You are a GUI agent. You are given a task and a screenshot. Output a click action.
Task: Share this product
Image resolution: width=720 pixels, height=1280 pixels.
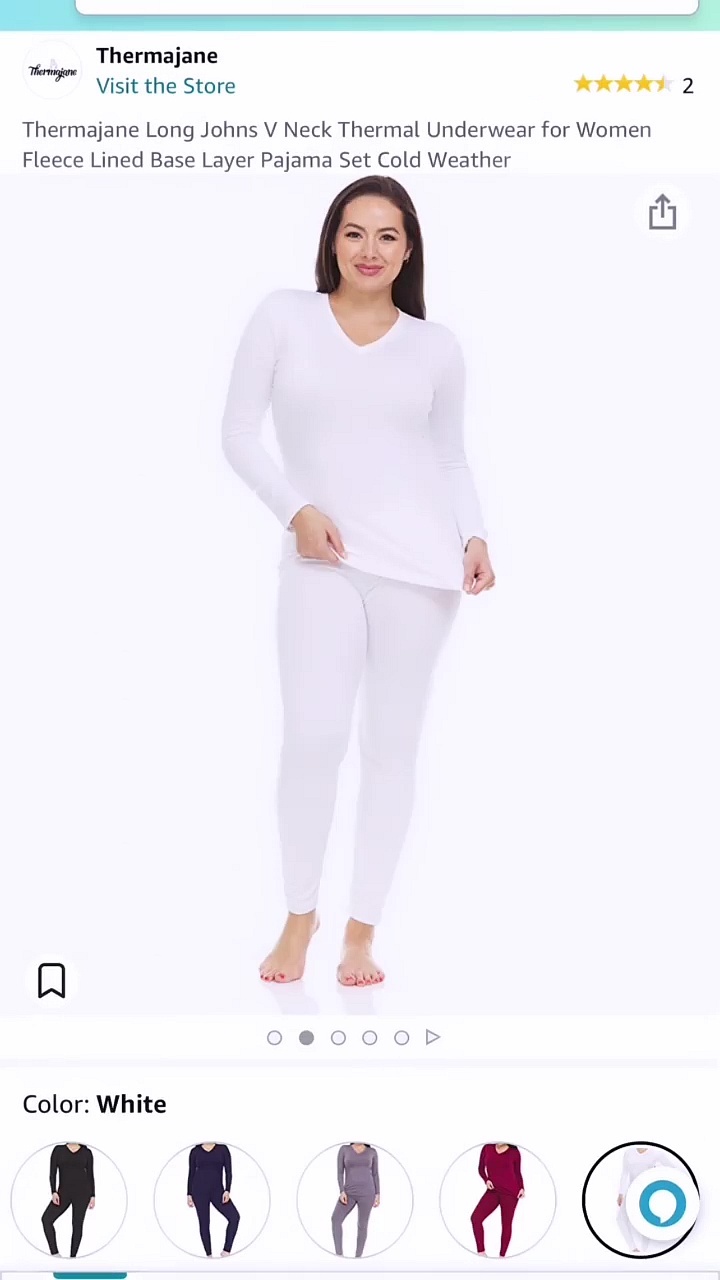pos(662,213)
